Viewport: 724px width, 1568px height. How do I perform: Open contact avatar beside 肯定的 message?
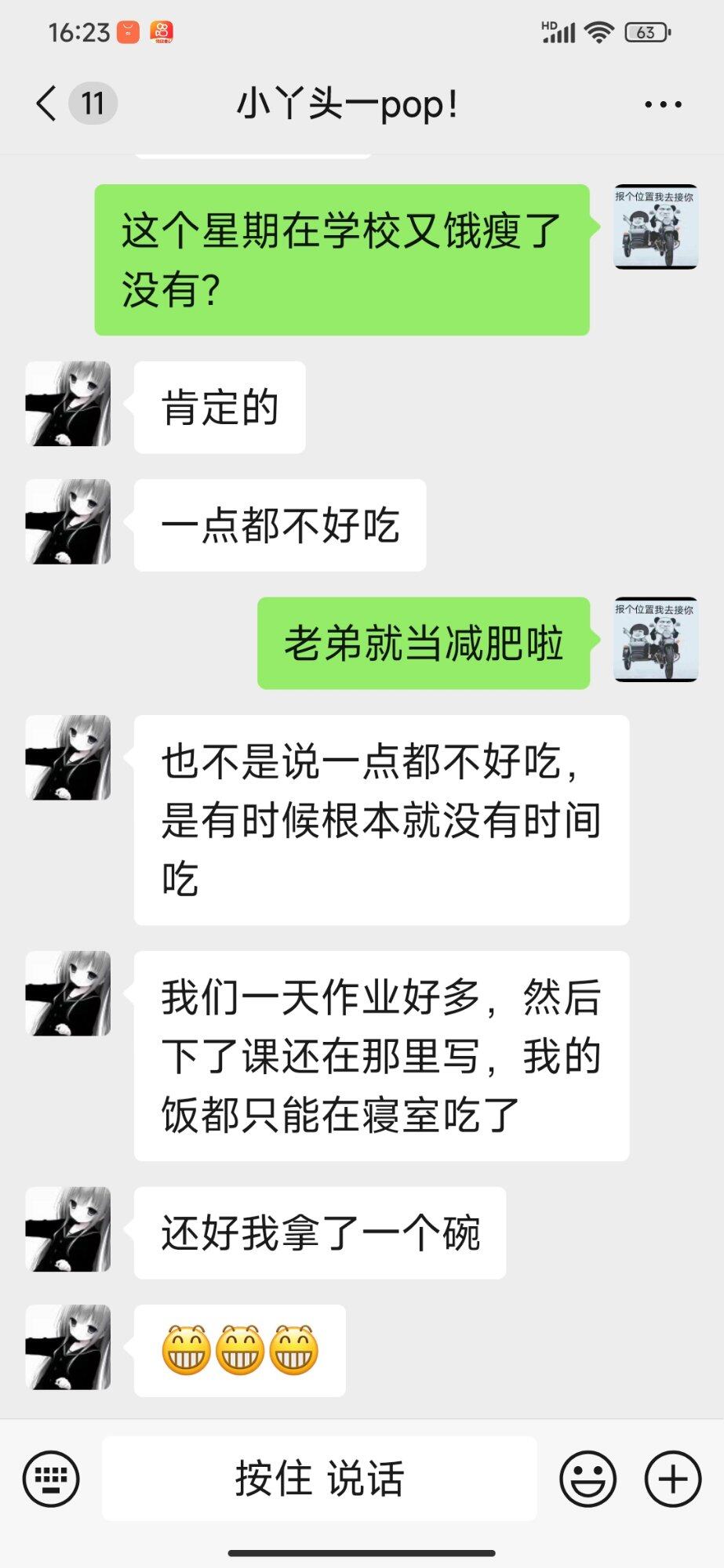point(68,405)
